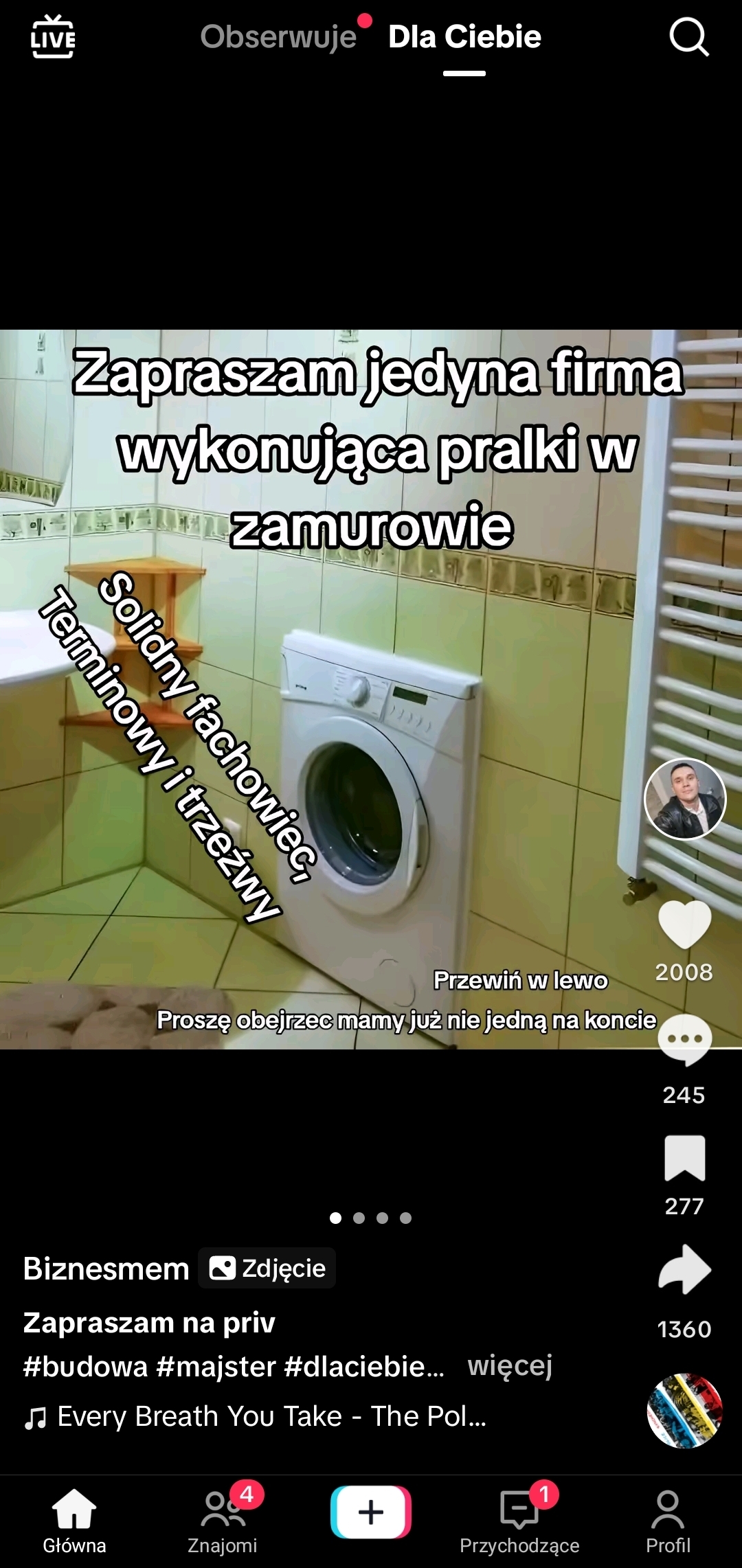Open the Biznesmem profile name

pos(106,1269)
